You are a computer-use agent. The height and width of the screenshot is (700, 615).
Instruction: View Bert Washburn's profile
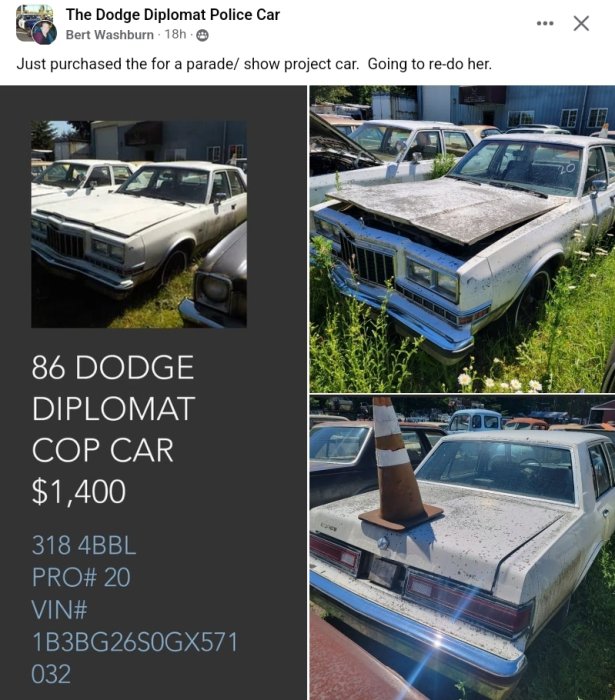(110, 35)
